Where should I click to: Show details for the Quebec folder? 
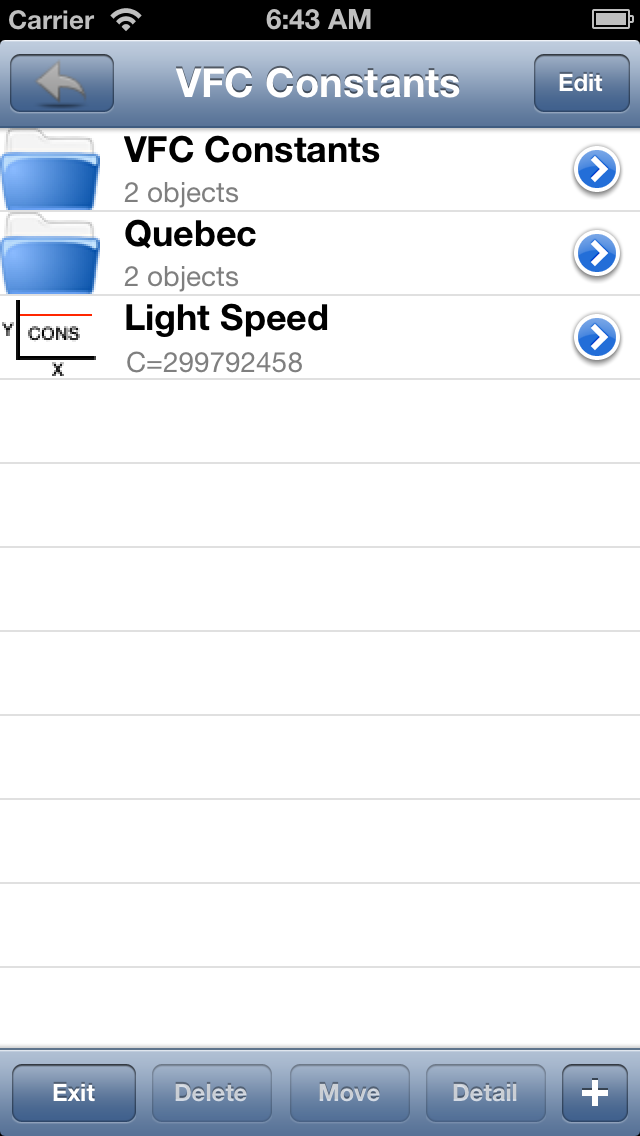pyautogui.click(x=596, y=255)
